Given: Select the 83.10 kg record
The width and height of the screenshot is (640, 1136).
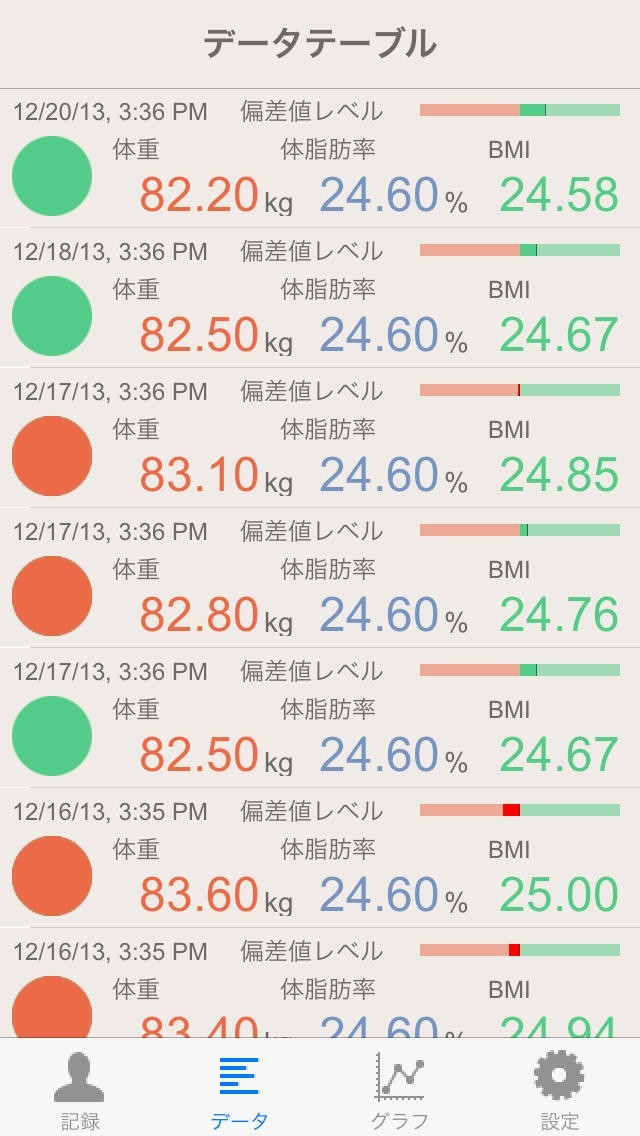Looking at the screenshot, I should [320, 438].
